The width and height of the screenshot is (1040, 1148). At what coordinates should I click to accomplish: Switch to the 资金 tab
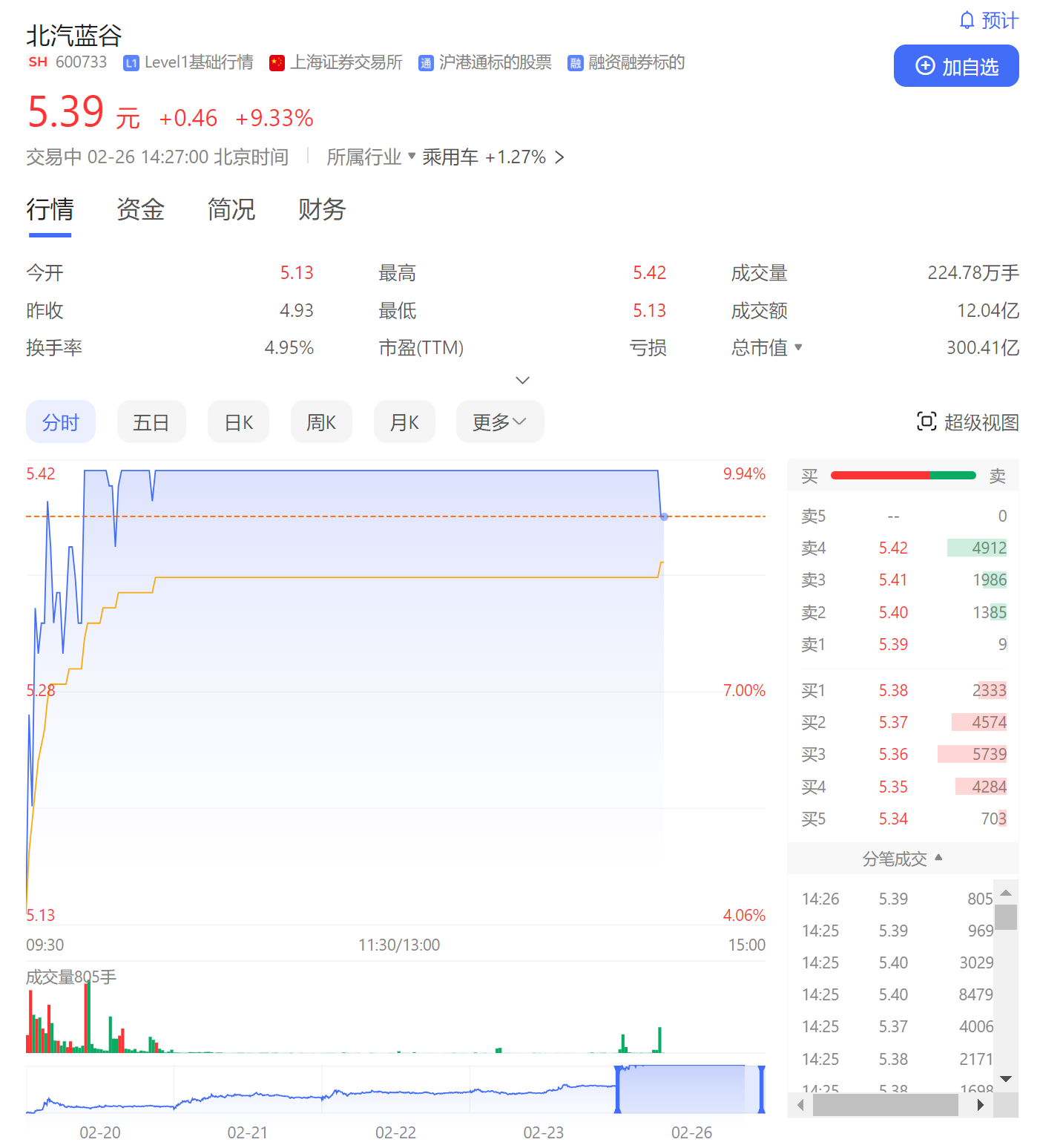point(140,210)
